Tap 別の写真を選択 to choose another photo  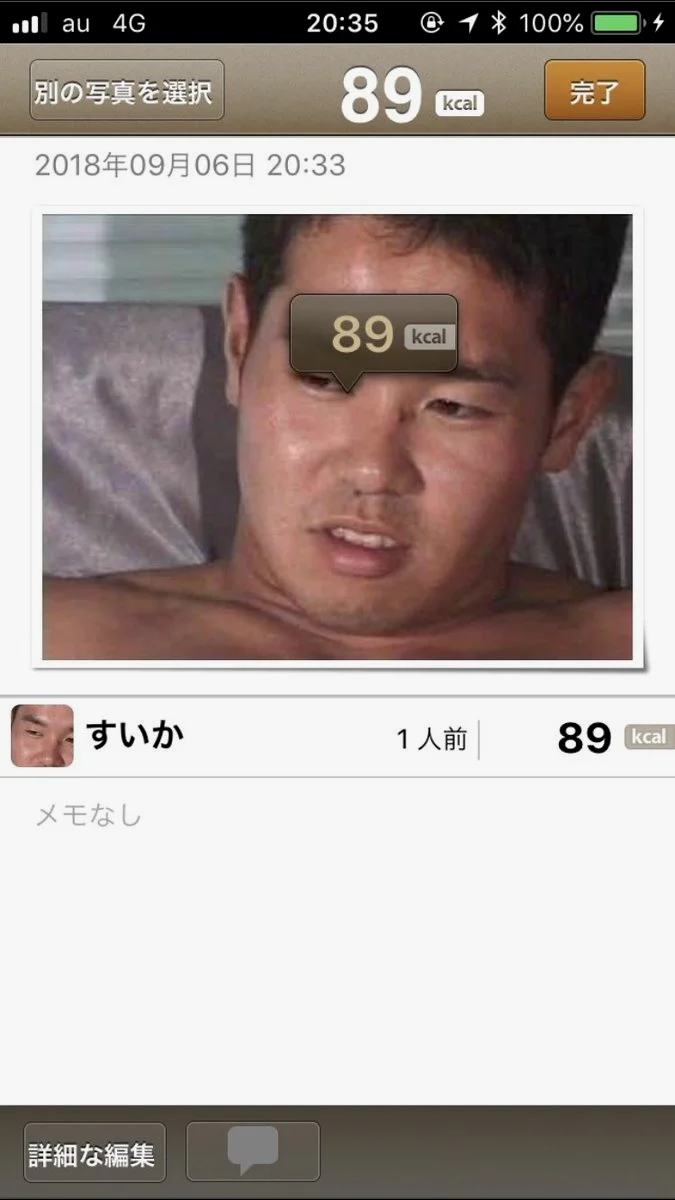(x=126, y=92)
